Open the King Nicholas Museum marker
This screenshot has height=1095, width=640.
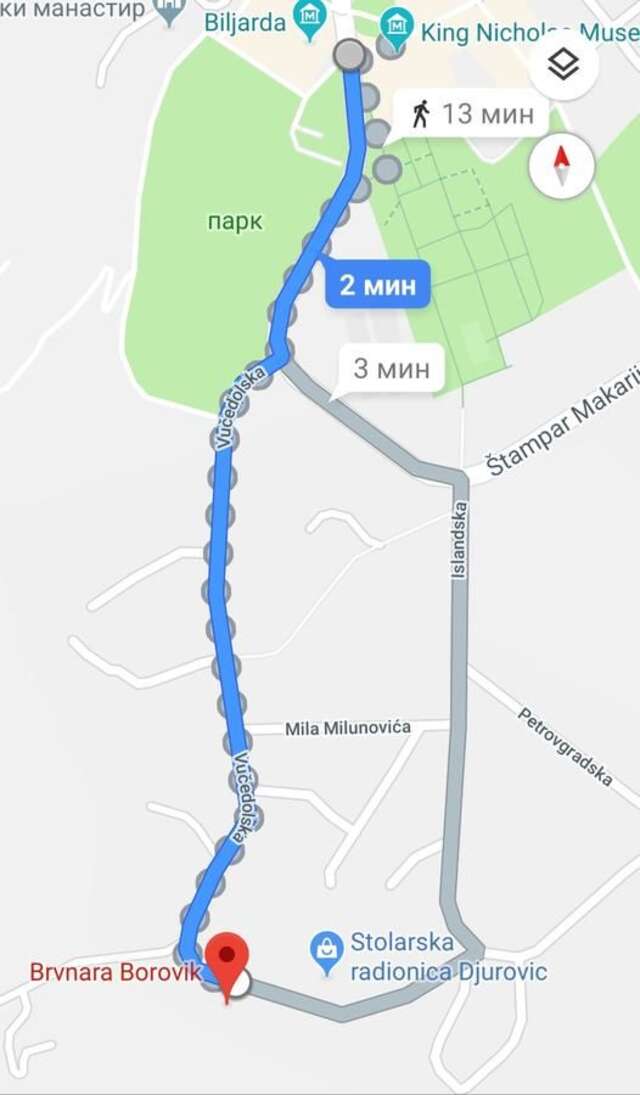[398, 31]
